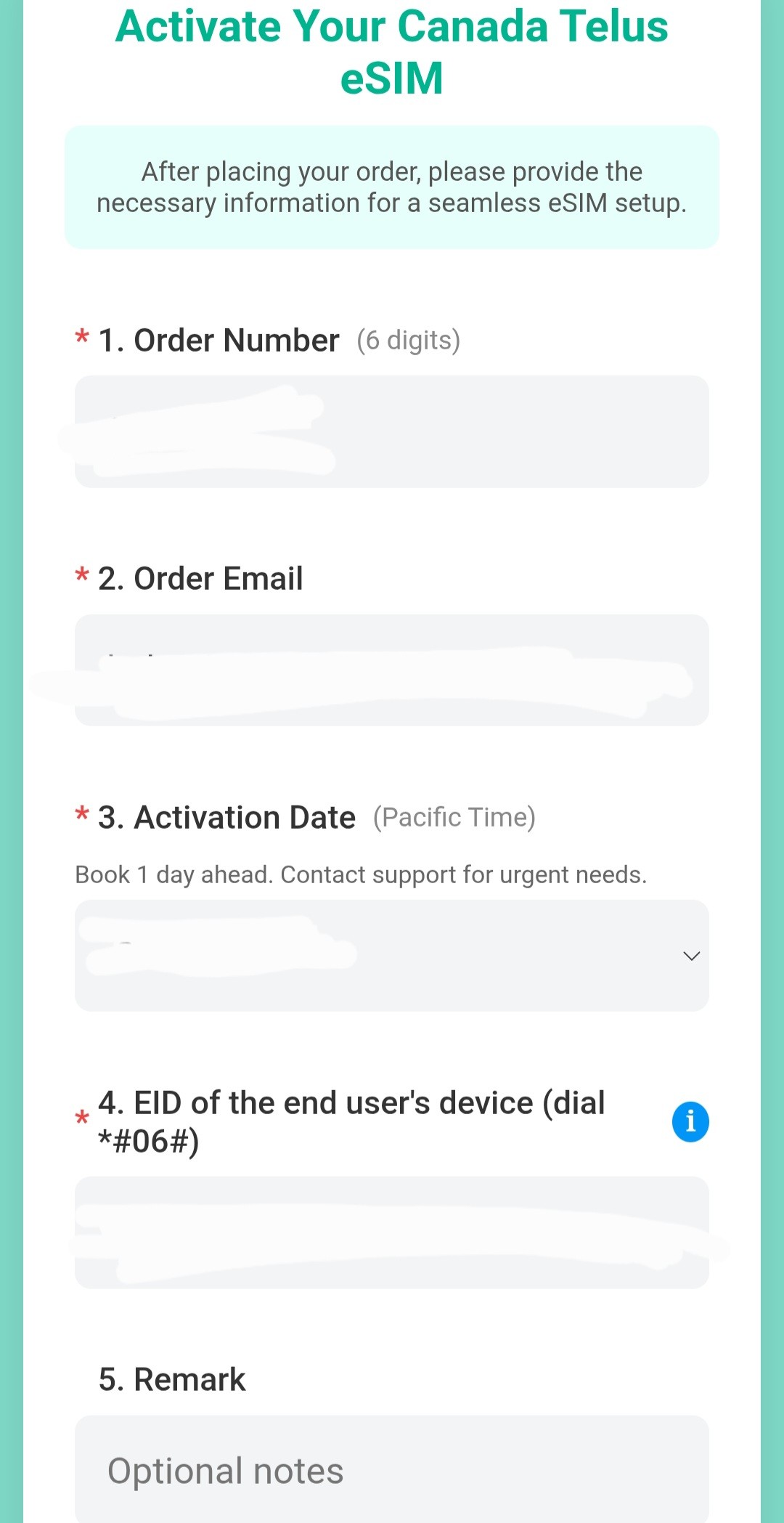Tap the EID input field

(x=392, y=1232)
